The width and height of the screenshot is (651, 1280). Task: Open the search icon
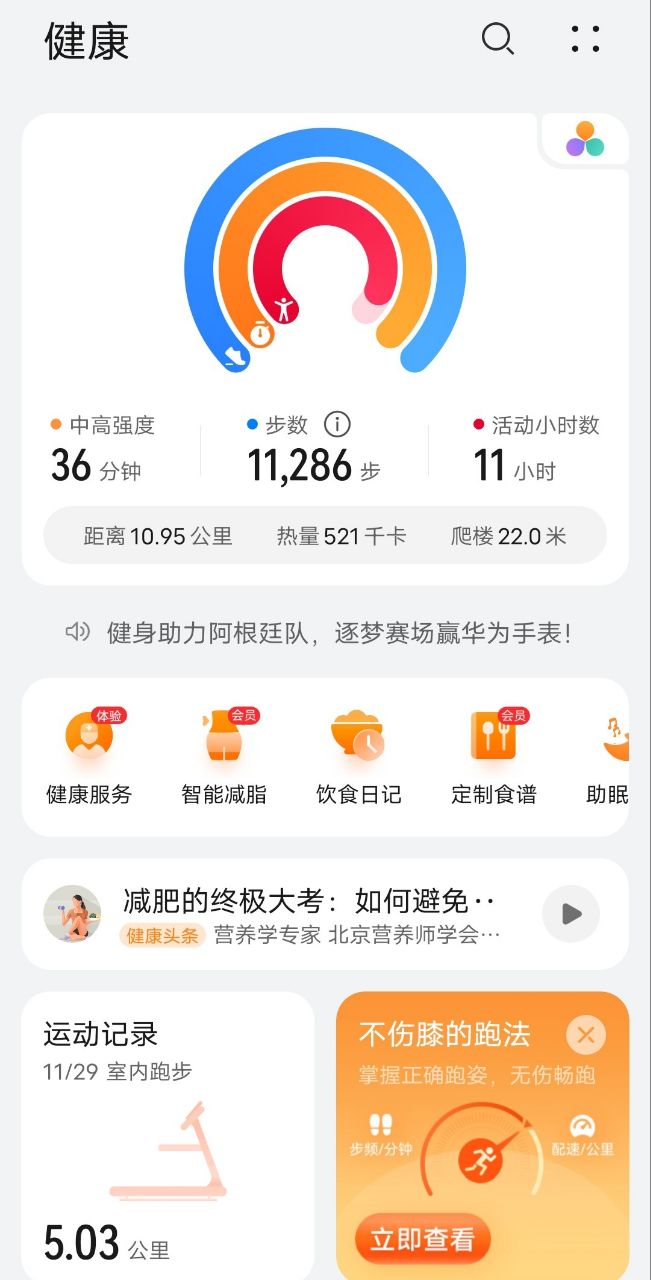point(497,39)
